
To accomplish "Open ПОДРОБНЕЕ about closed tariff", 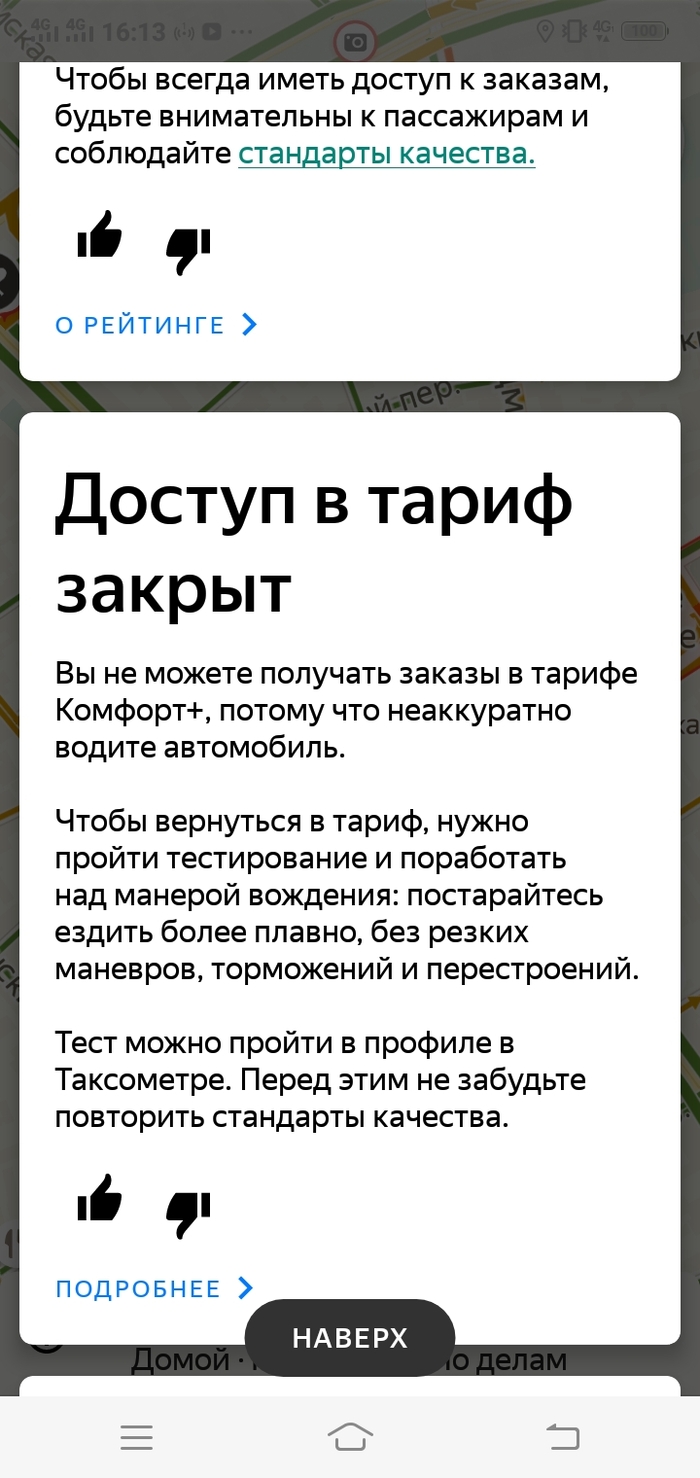I will point(154,1289).
